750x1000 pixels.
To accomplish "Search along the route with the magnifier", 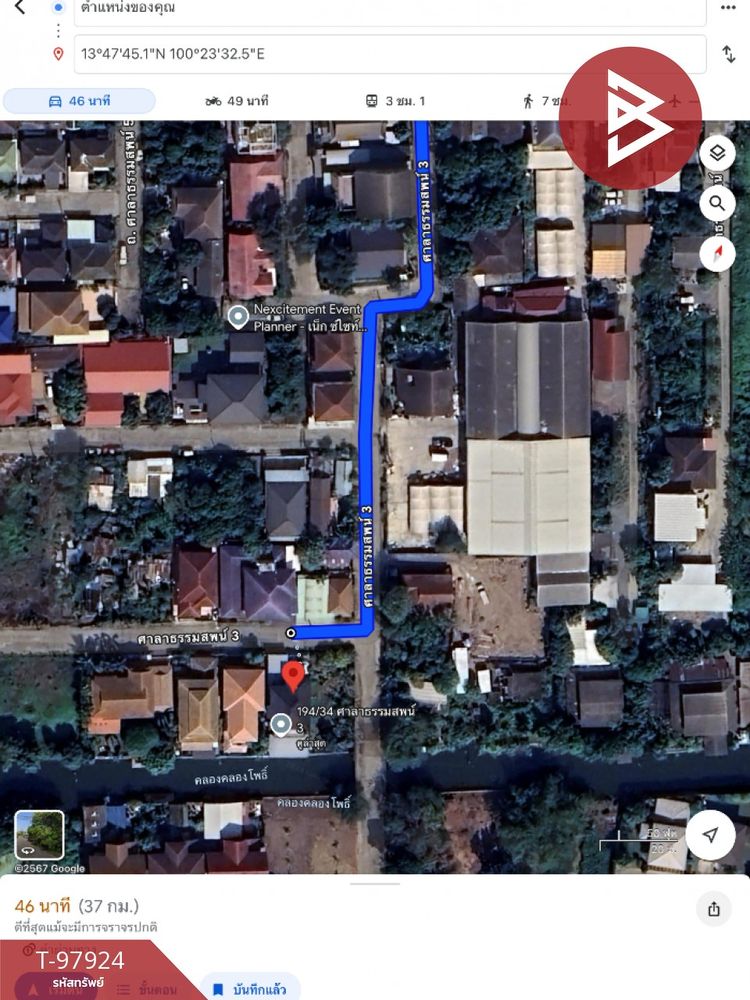I will tap(717, 205).
